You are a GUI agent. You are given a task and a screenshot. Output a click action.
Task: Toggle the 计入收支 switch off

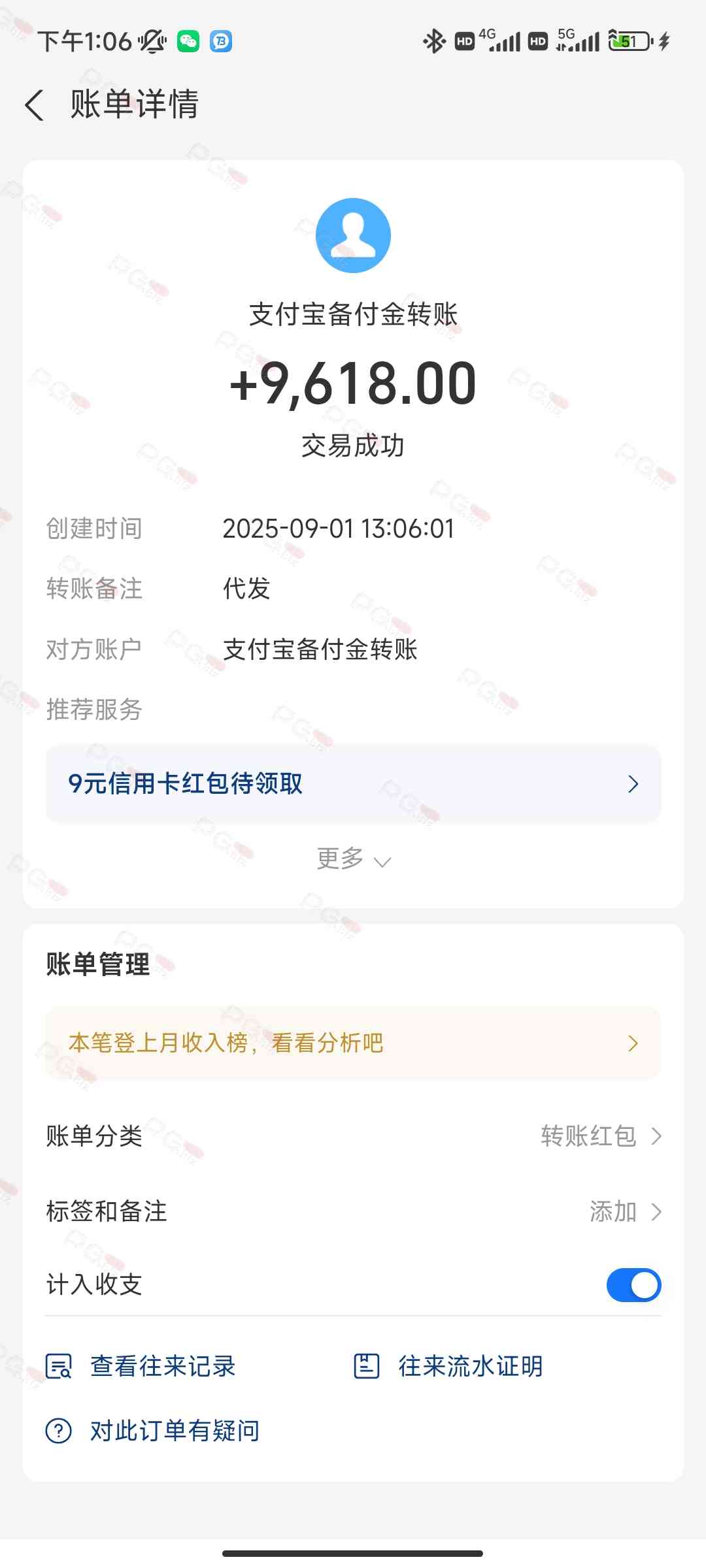pos(633,1285)
